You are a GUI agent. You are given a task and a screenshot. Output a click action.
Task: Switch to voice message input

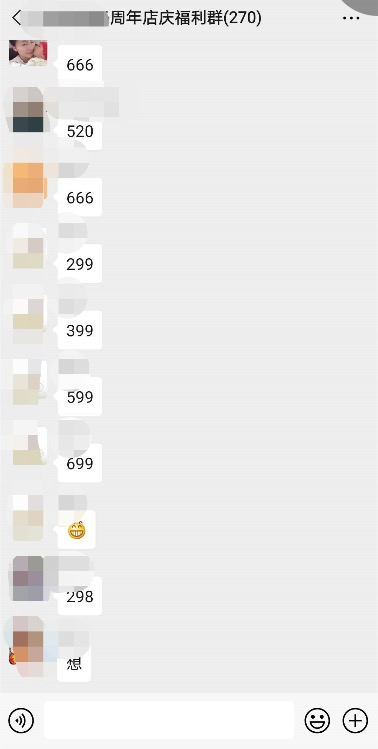pyautogui.click(x=22, y=720)
